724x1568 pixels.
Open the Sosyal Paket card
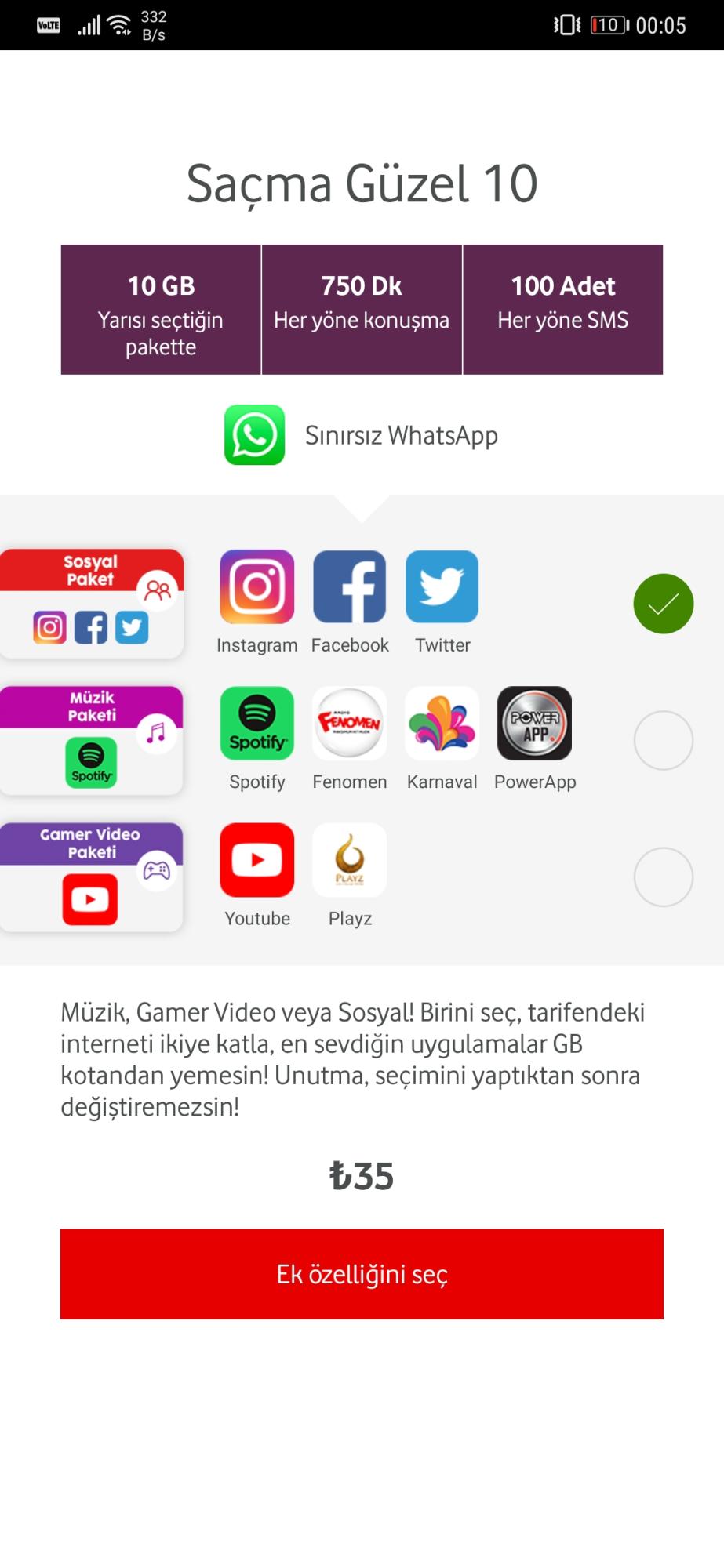pyautogui.click(x=92, y=604)
